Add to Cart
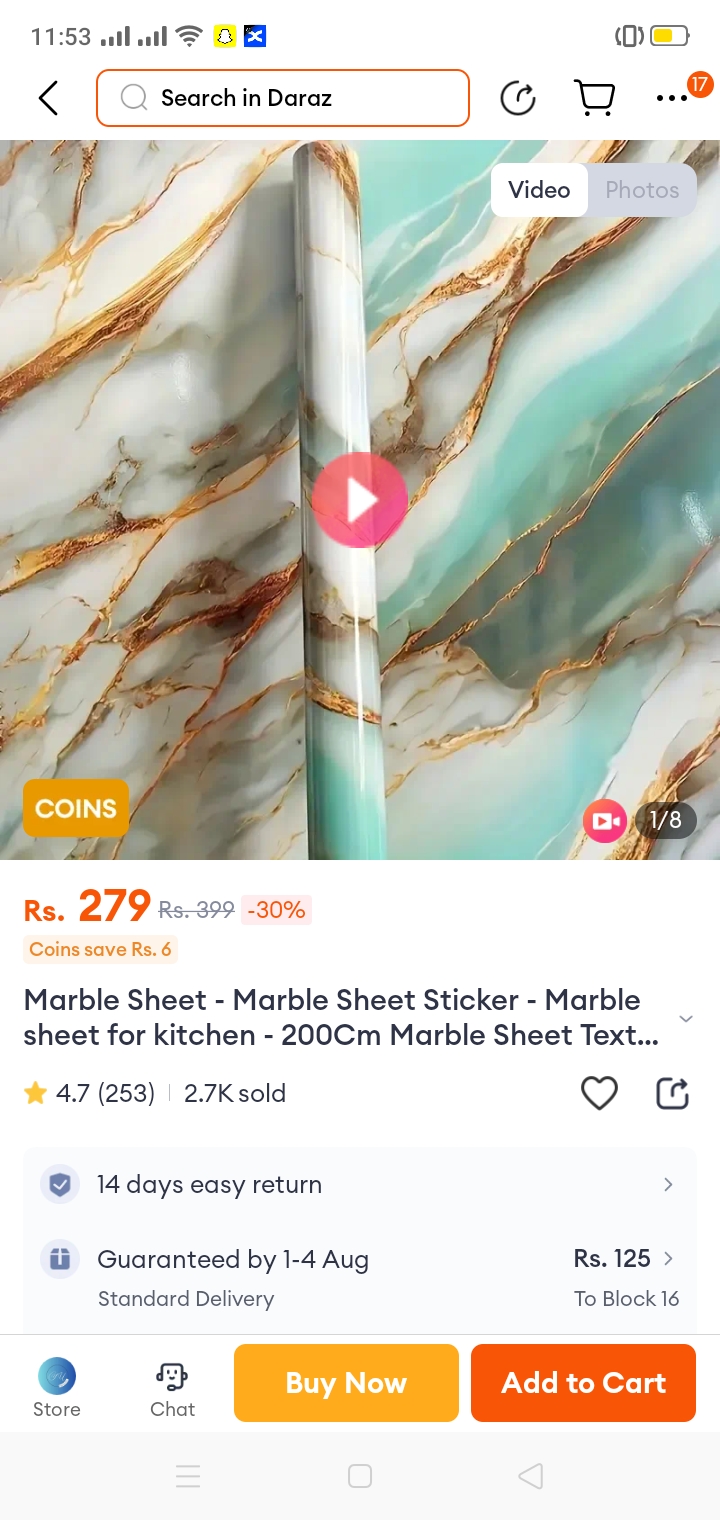 point(583,1383)
